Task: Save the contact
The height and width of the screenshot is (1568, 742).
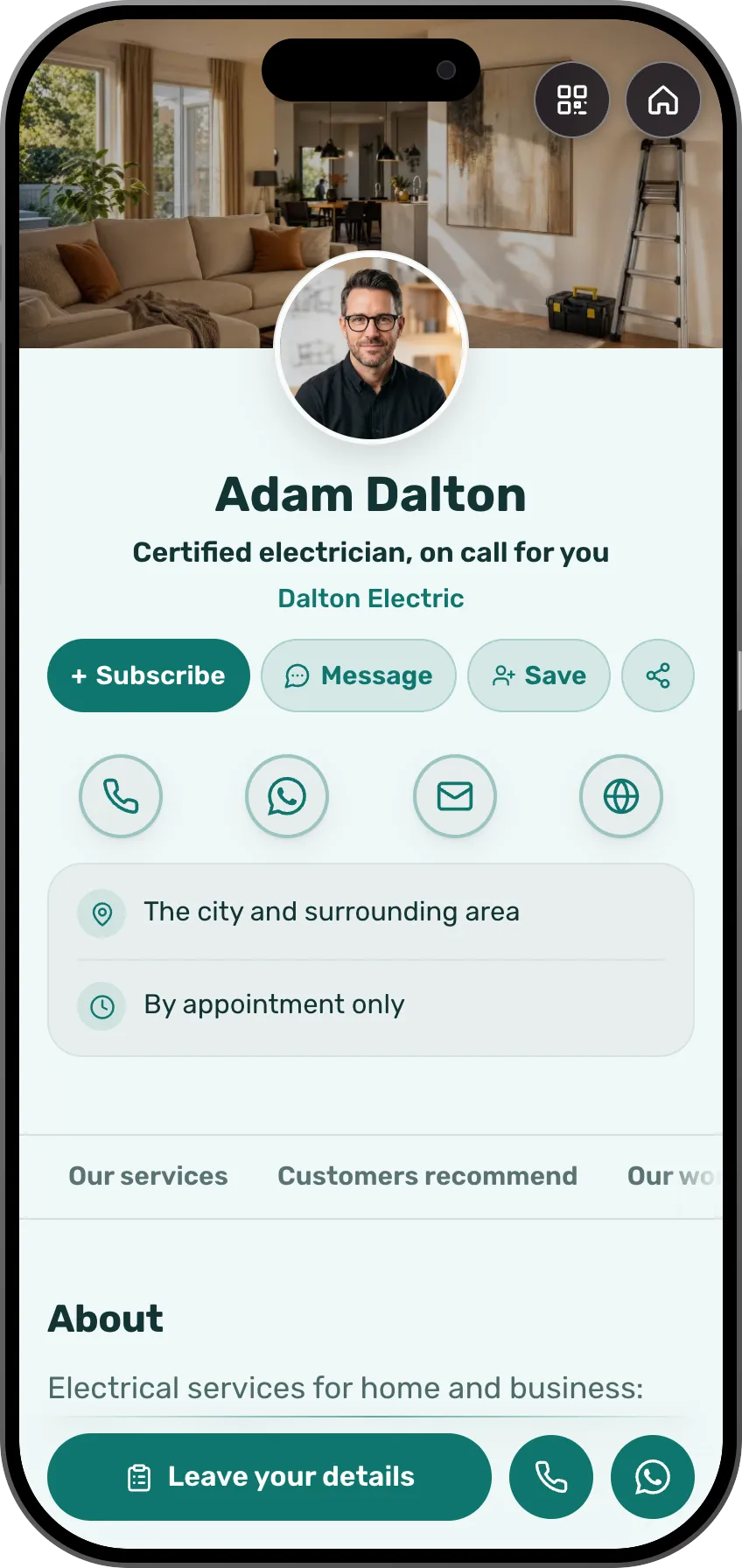Action: tap(539, 675)
